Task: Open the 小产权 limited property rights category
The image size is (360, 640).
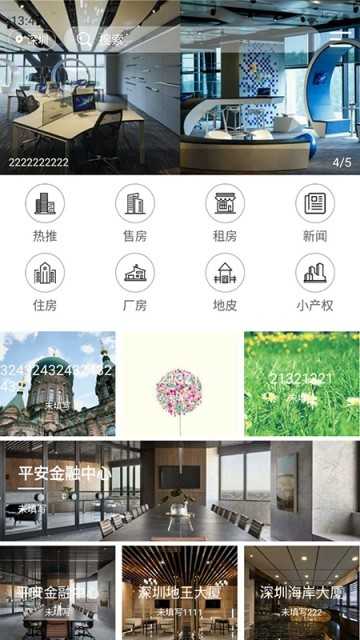Action: tap(315, 283)
